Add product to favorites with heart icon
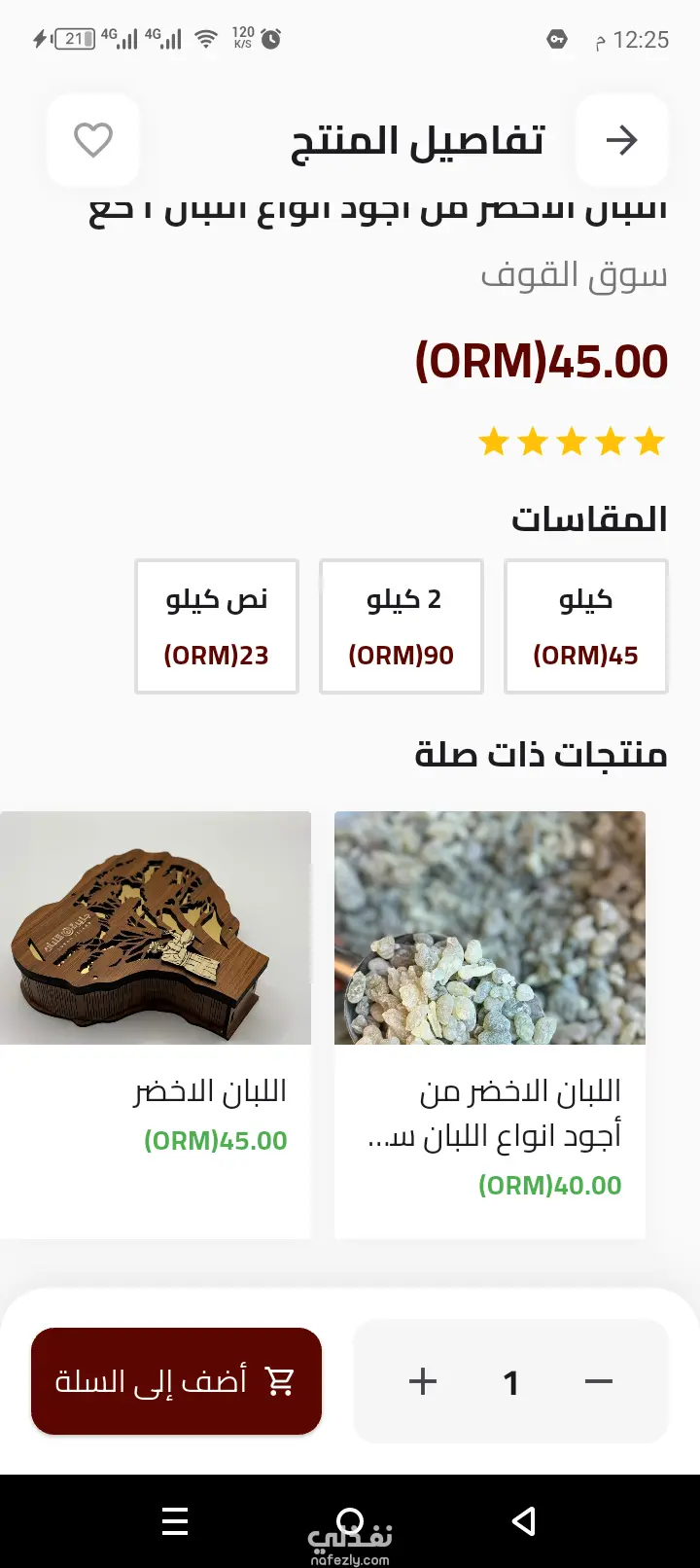Screen dimensions: 700x1568 [x=93, y=140]
